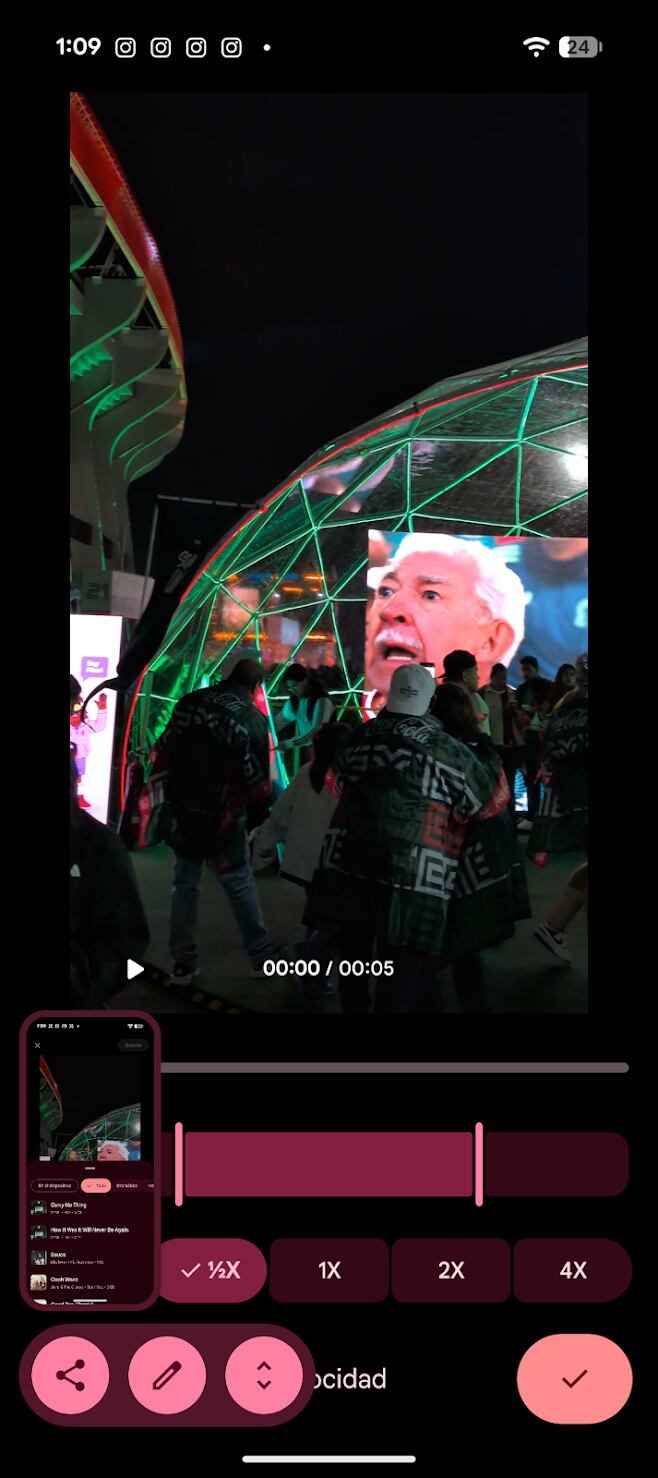This screenshot has width=658, height=1478.
Task: Switch speed to 4X
Action: (x=572, y=1270)
